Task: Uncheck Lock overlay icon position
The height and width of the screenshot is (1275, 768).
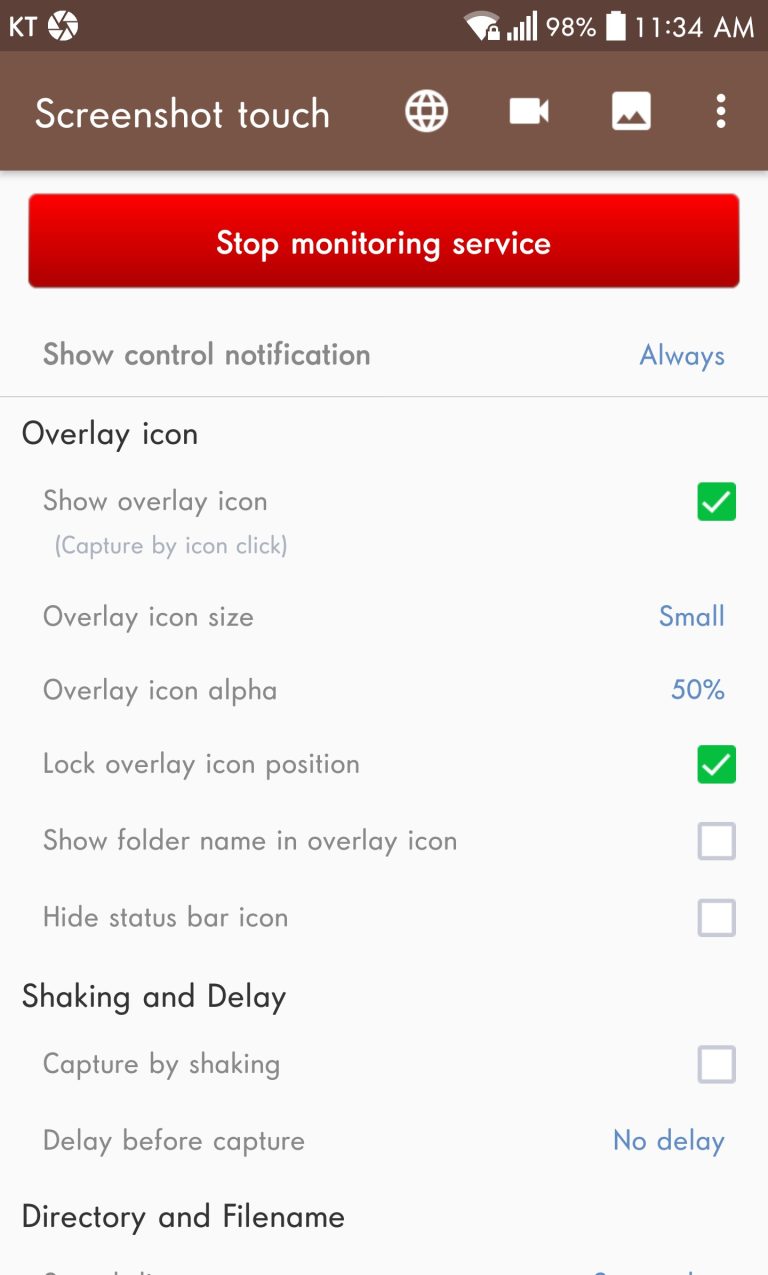Action: (x=716, y=764)
